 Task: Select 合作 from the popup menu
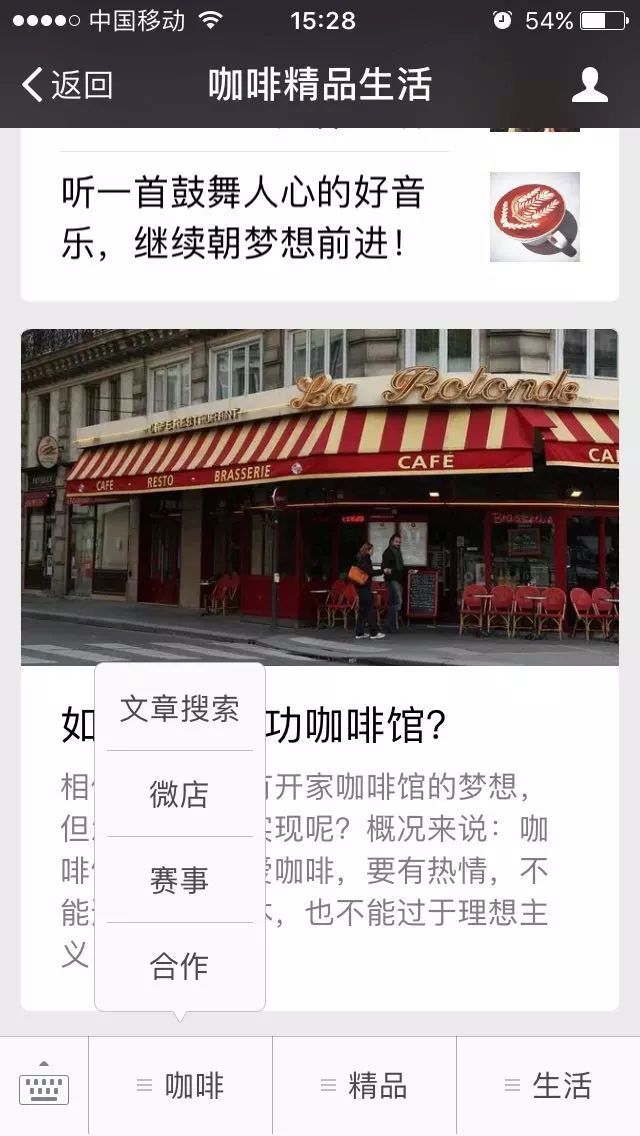click(x=180, y=966)
